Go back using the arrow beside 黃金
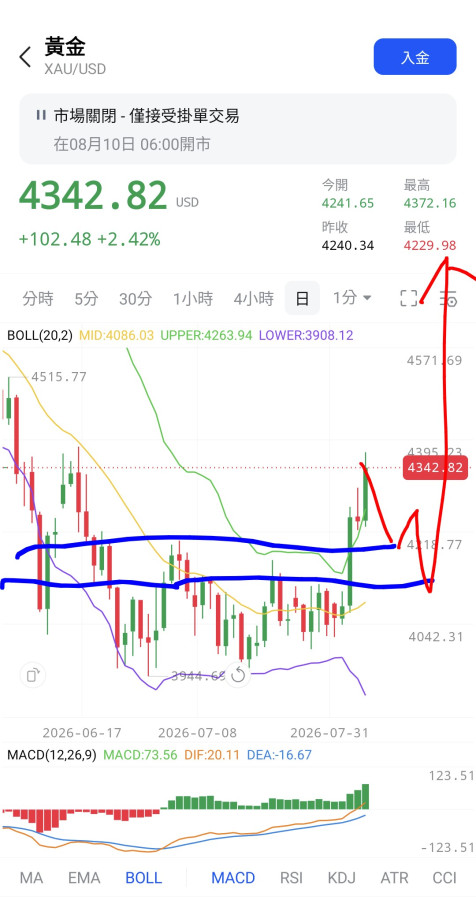The height and width of the screenshot is (900, 476). (x=25, y=57)
